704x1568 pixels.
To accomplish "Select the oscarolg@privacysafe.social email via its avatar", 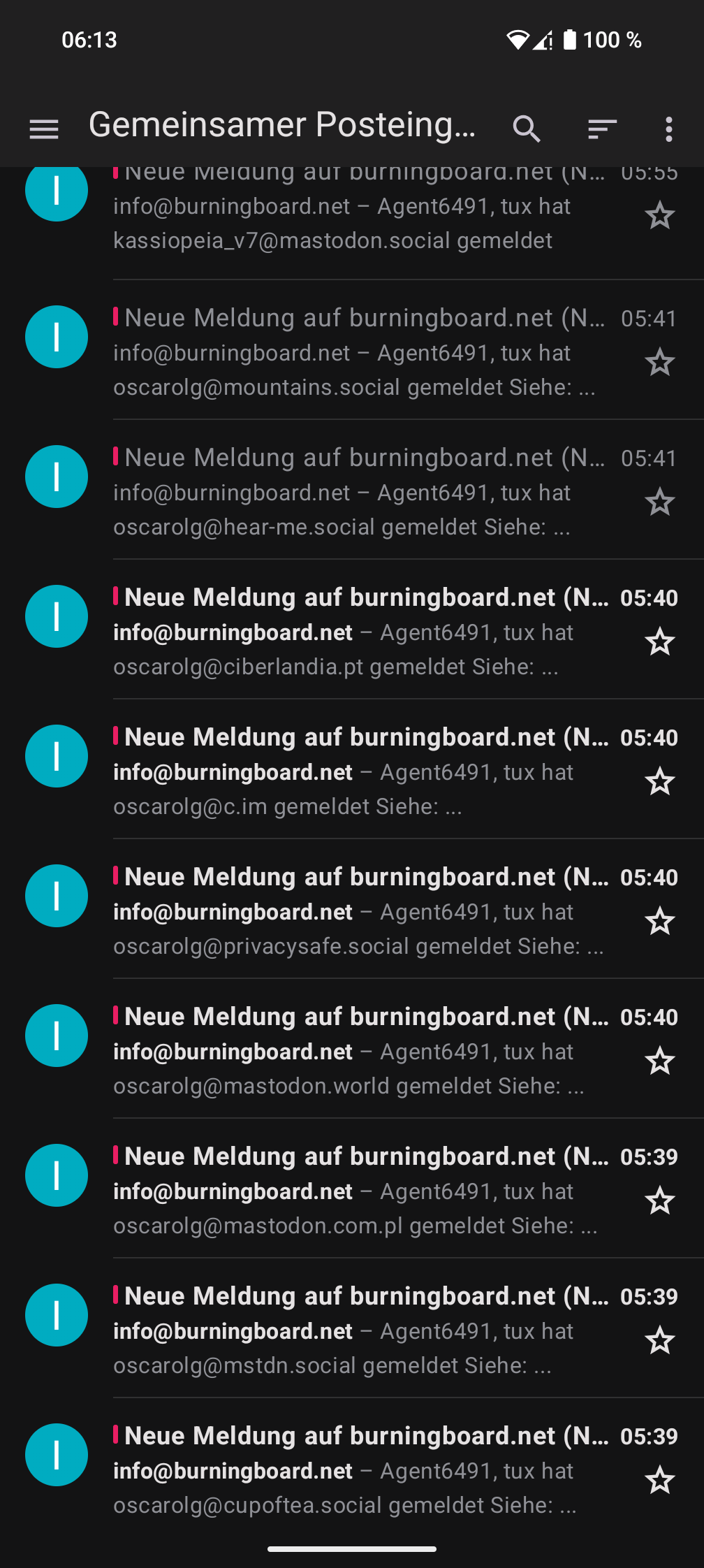I will coord(57,896).
